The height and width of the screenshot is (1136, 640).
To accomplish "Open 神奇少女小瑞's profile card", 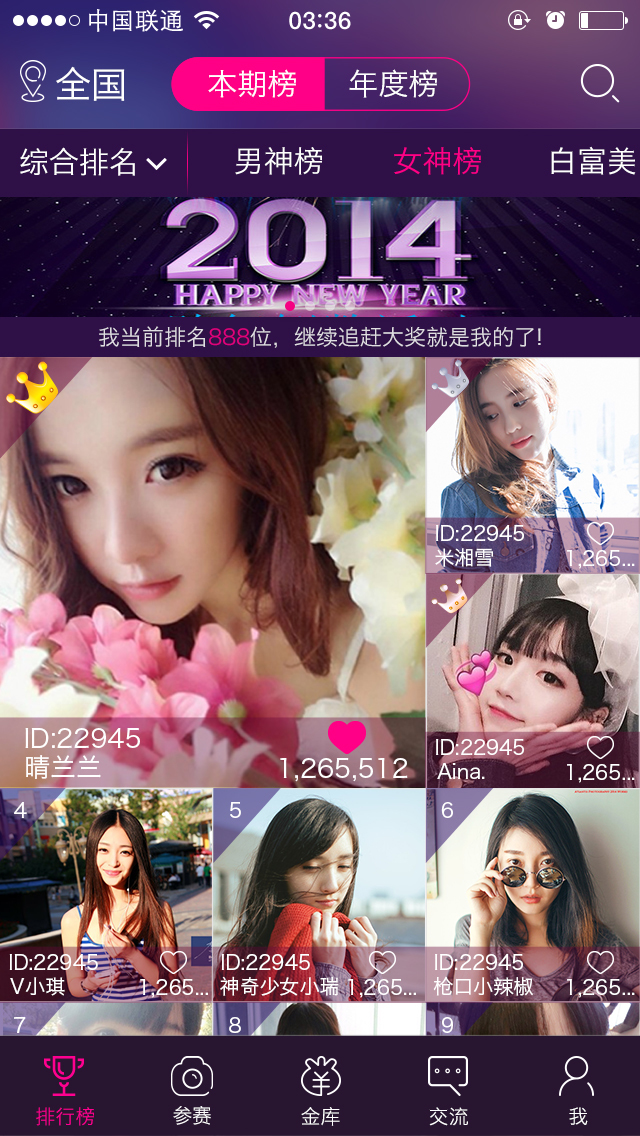I will [319, 895].
